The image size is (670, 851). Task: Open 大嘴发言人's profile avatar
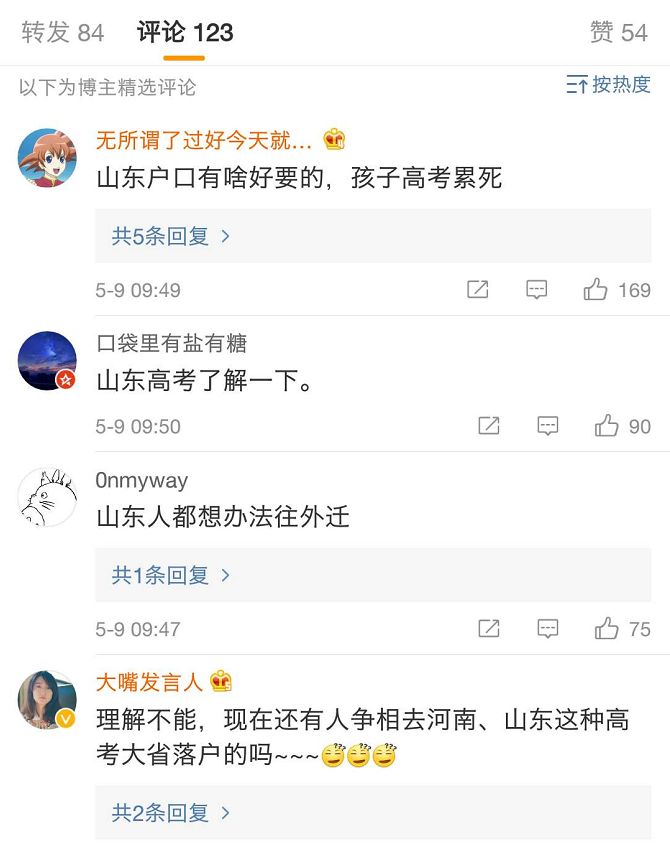point(47,700)
